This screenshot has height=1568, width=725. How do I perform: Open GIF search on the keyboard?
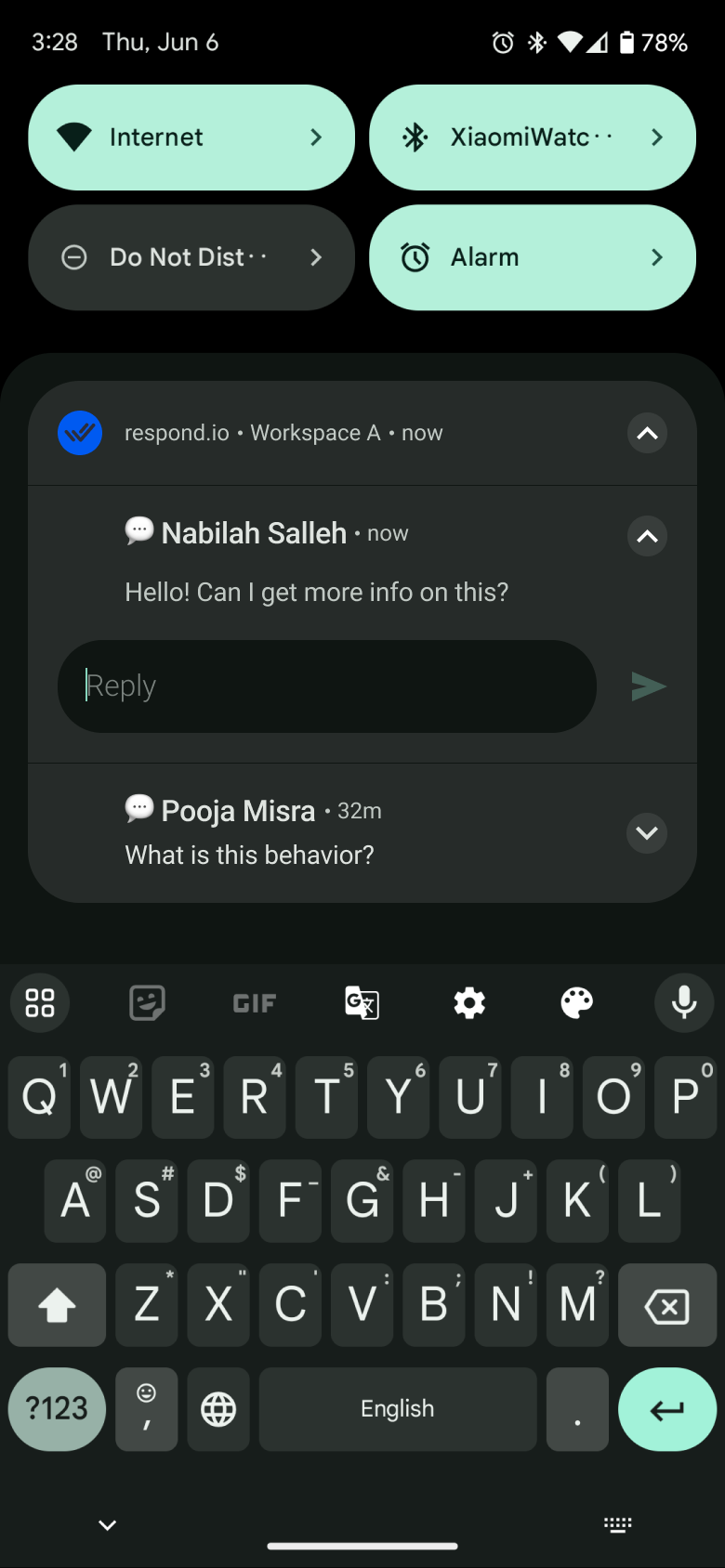pyautogui.click(x=255, y=1002)
